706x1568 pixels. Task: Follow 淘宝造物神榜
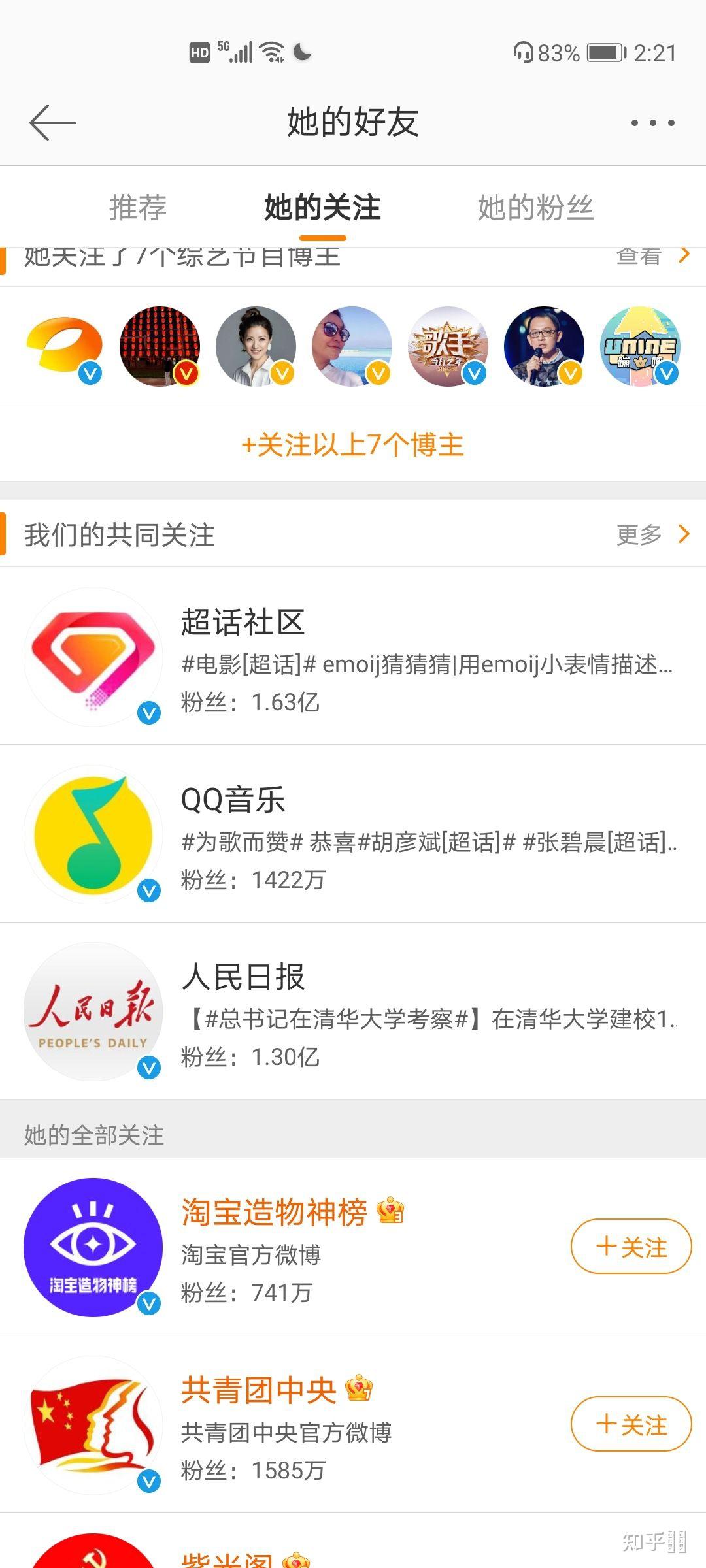[631, 1247]
